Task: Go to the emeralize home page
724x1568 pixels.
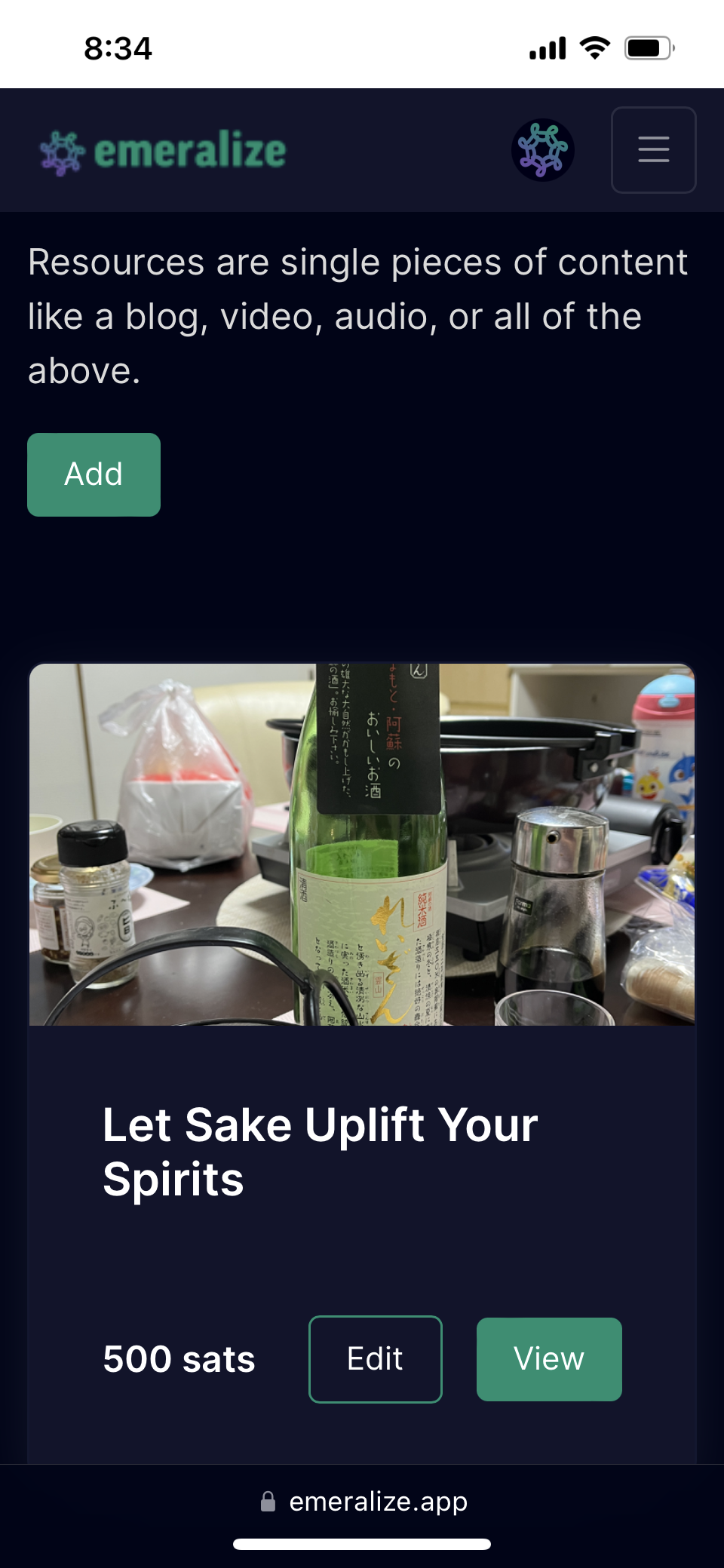Action: tap(164, 151)
